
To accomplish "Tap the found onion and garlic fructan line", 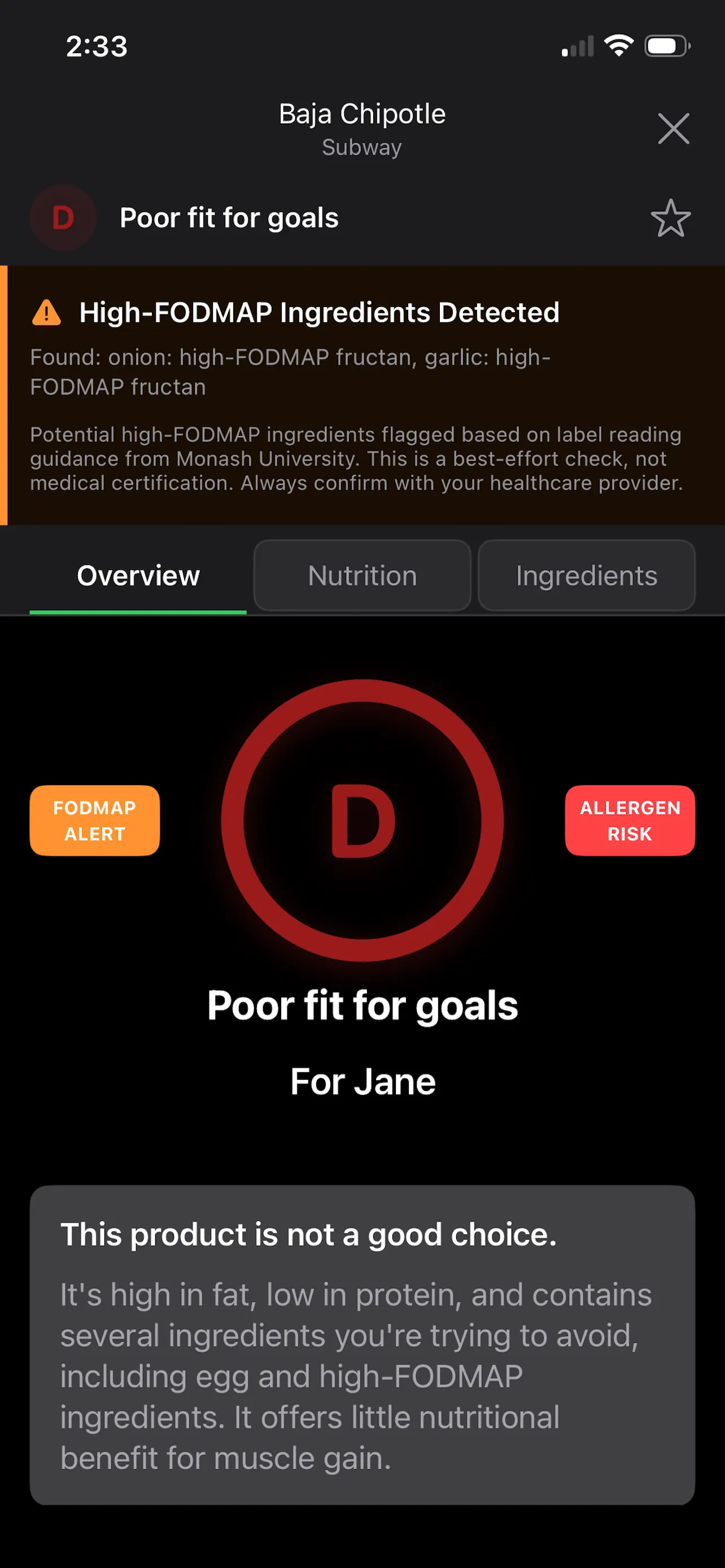I will coord(291,371).
